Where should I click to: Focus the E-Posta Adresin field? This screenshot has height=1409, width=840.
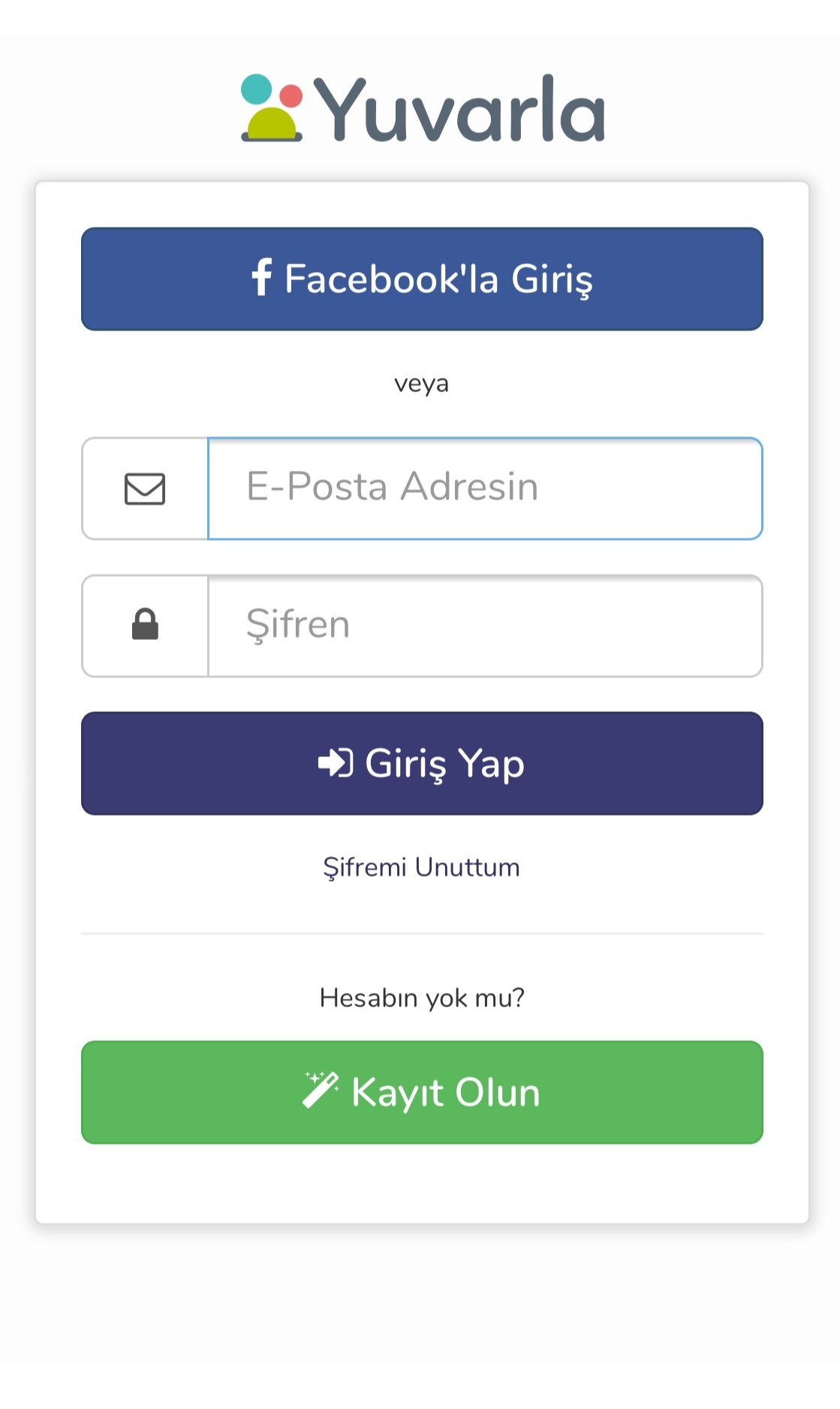point(484,488)
